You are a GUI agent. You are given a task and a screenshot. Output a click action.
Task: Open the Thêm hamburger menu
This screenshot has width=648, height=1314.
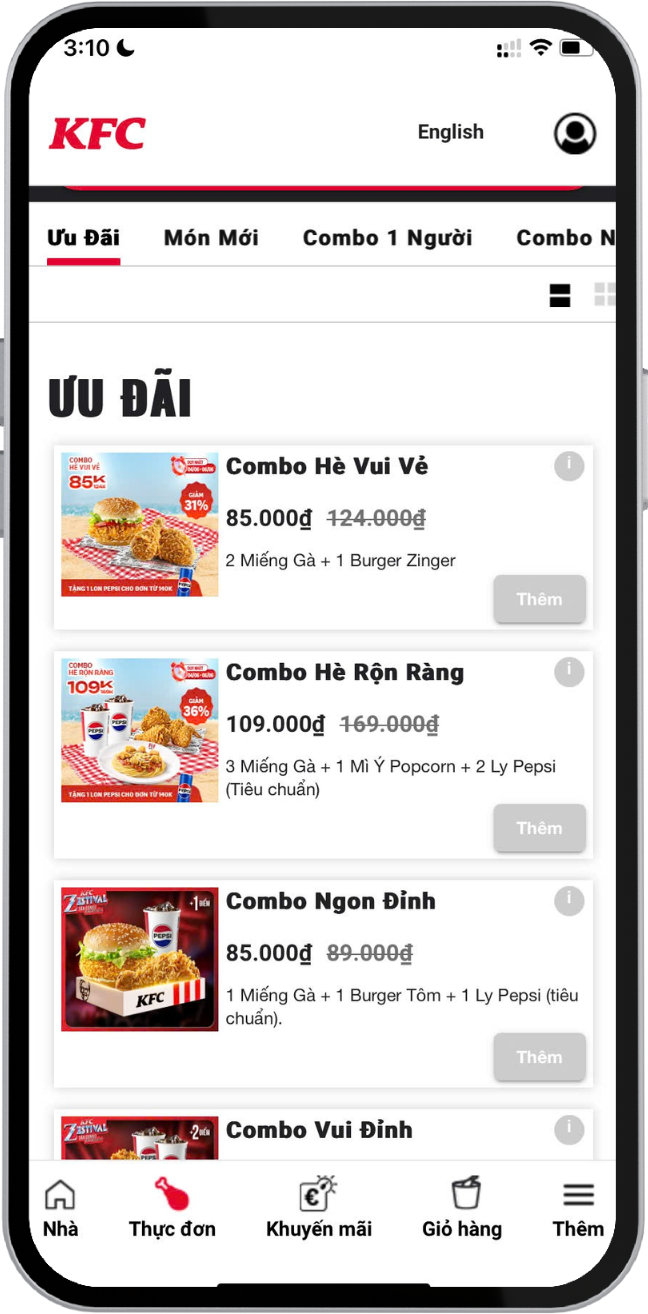click(578, 1208)
